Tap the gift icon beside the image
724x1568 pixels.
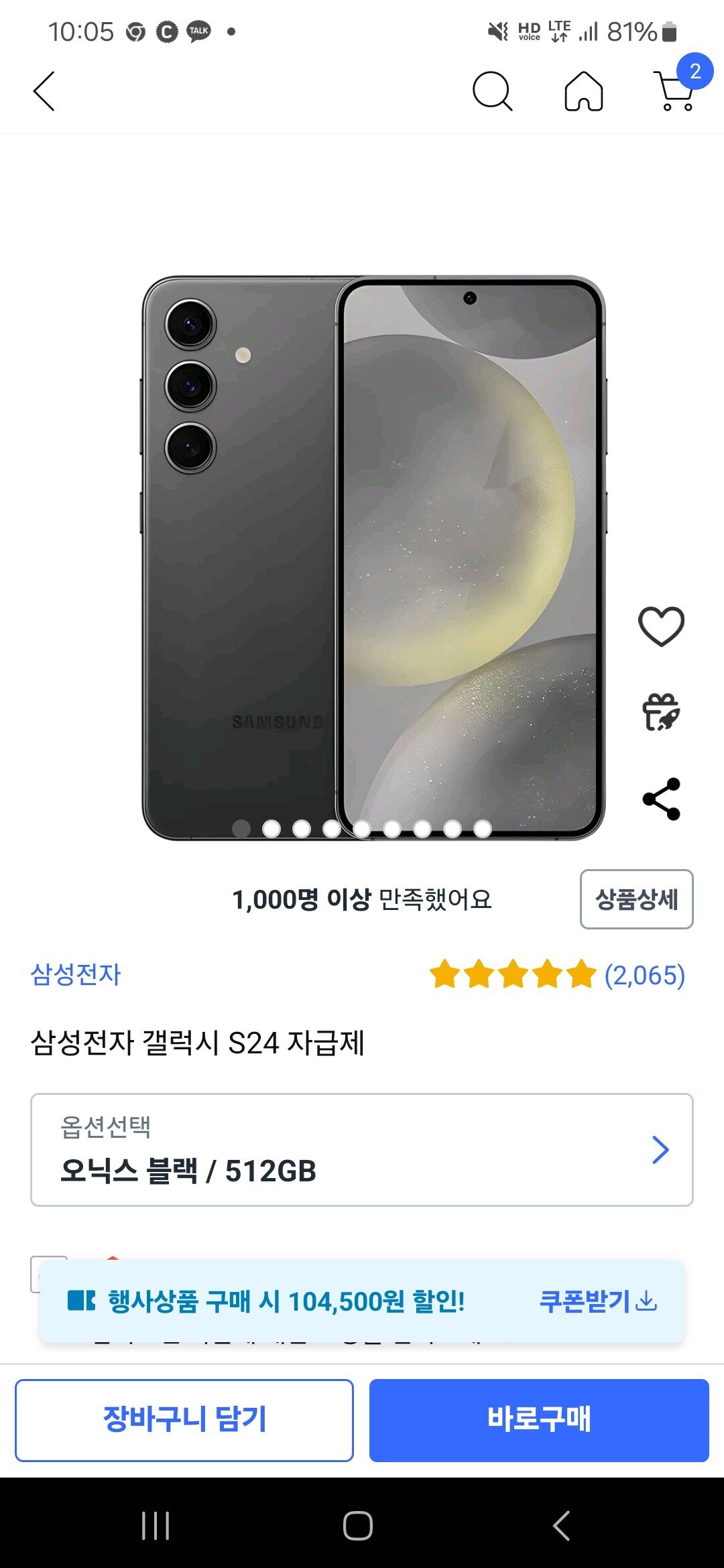tap(661, 712)
